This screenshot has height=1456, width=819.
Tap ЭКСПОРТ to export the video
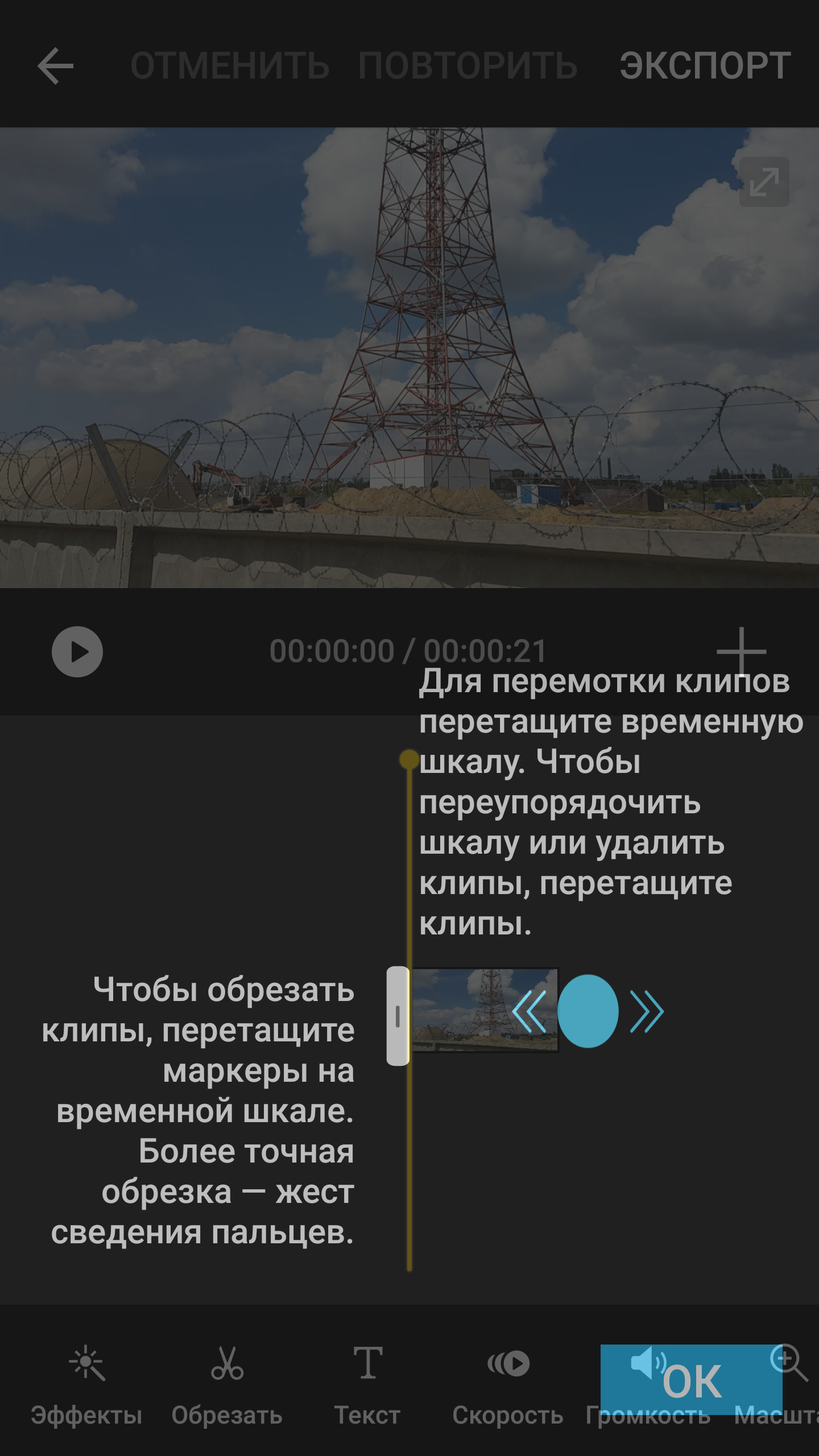[x=705, y=66]
